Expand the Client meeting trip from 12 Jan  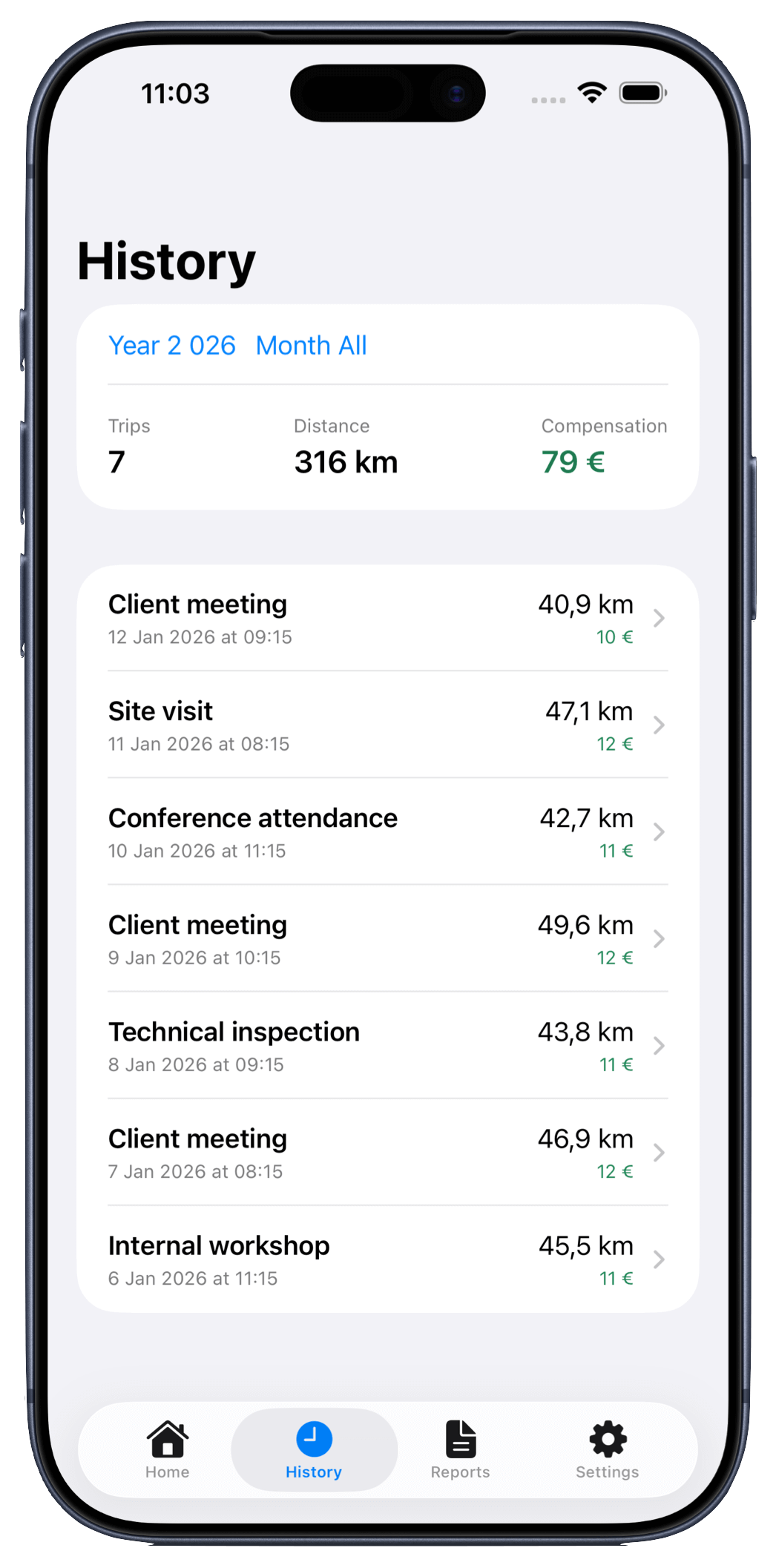click(660, 618)
